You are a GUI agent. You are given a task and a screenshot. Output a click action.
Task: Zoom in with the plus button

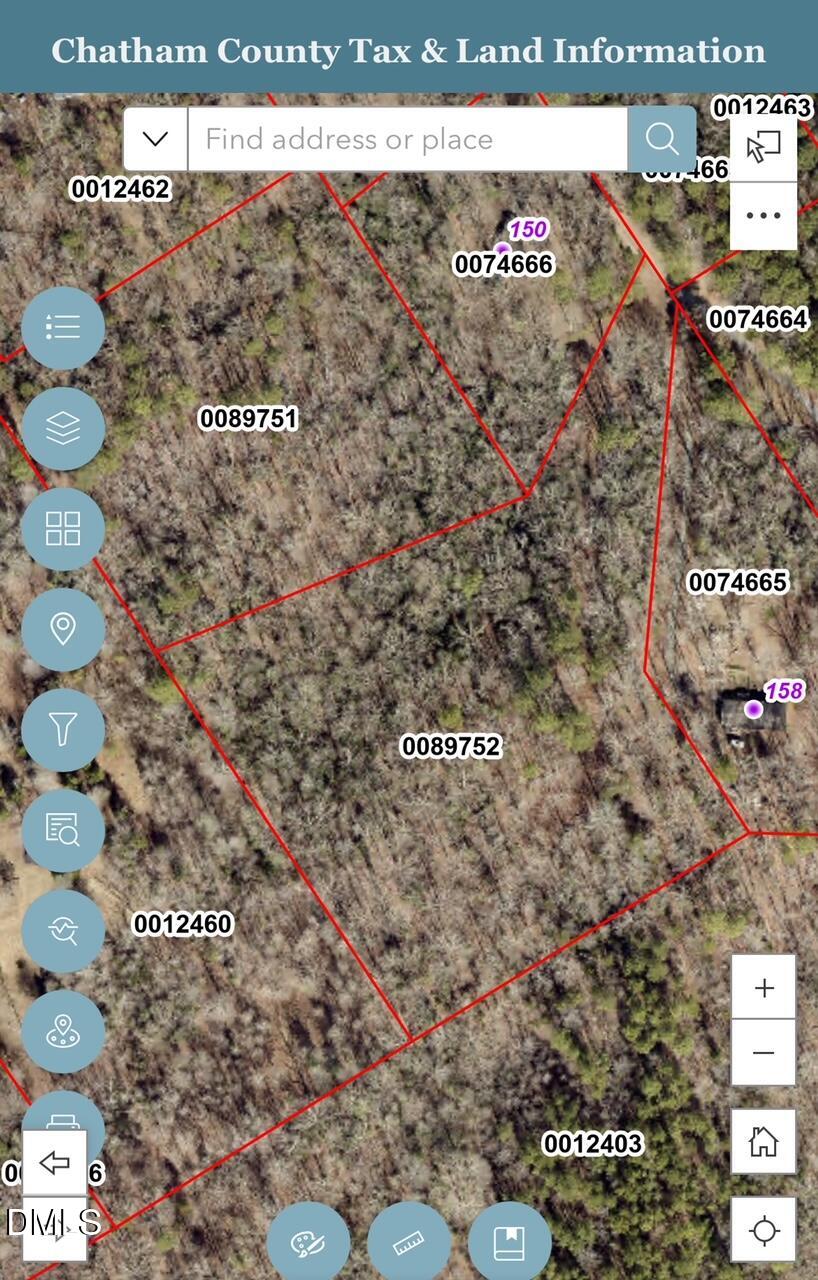[764, 988]
